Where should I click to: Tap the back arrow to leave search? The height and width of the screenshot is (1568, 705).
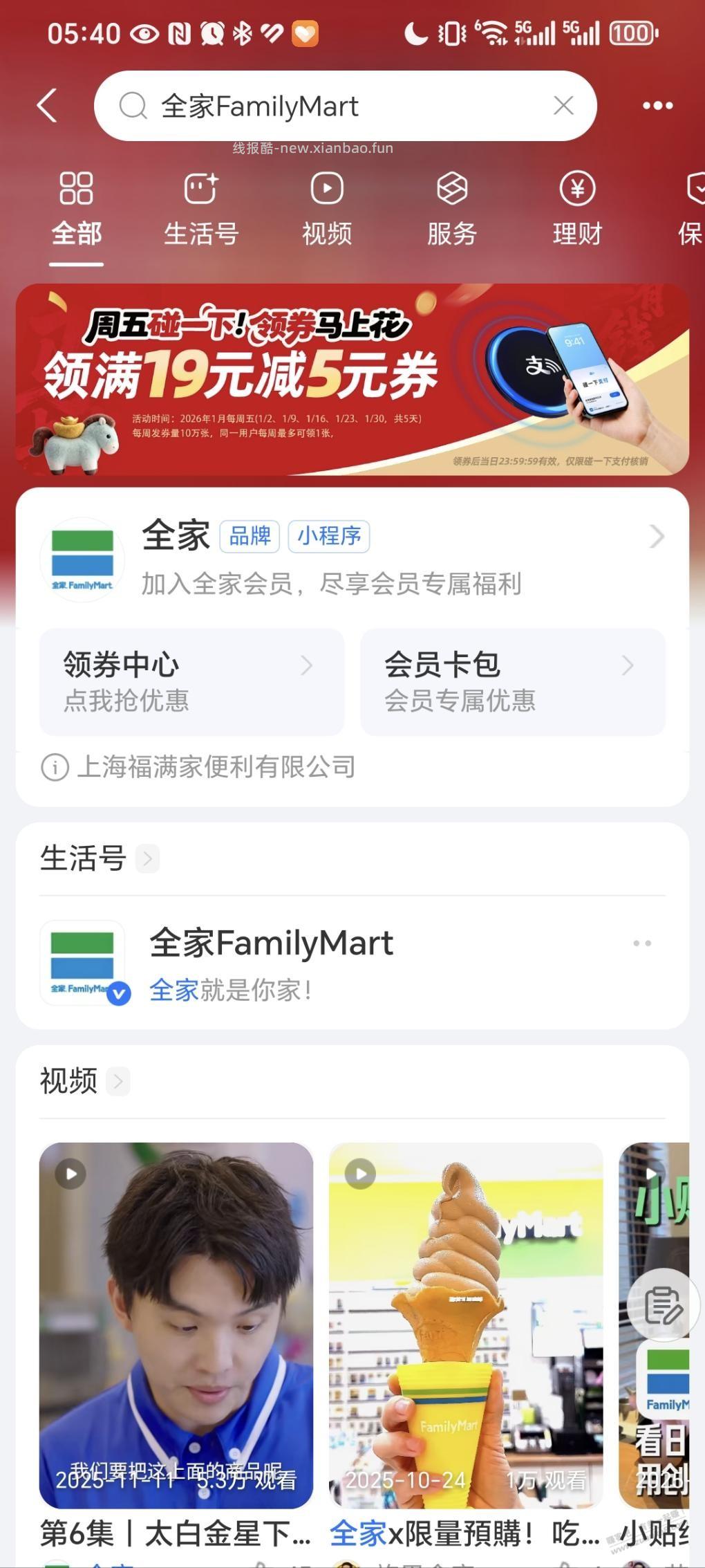pos(46,106)
